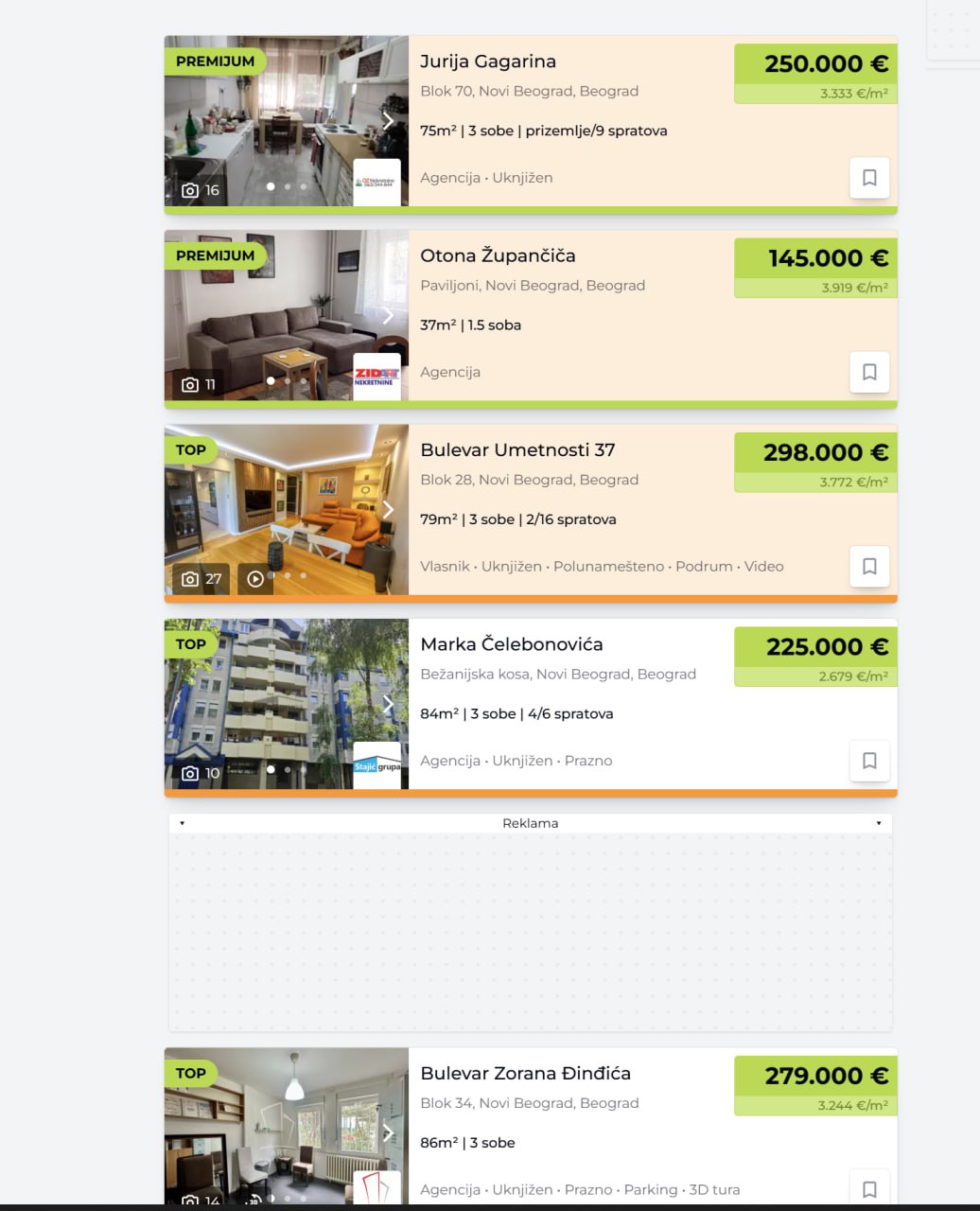Open the Jurija Gagarina listing title
980x1211 pixels.
click(x=488, y=61)
